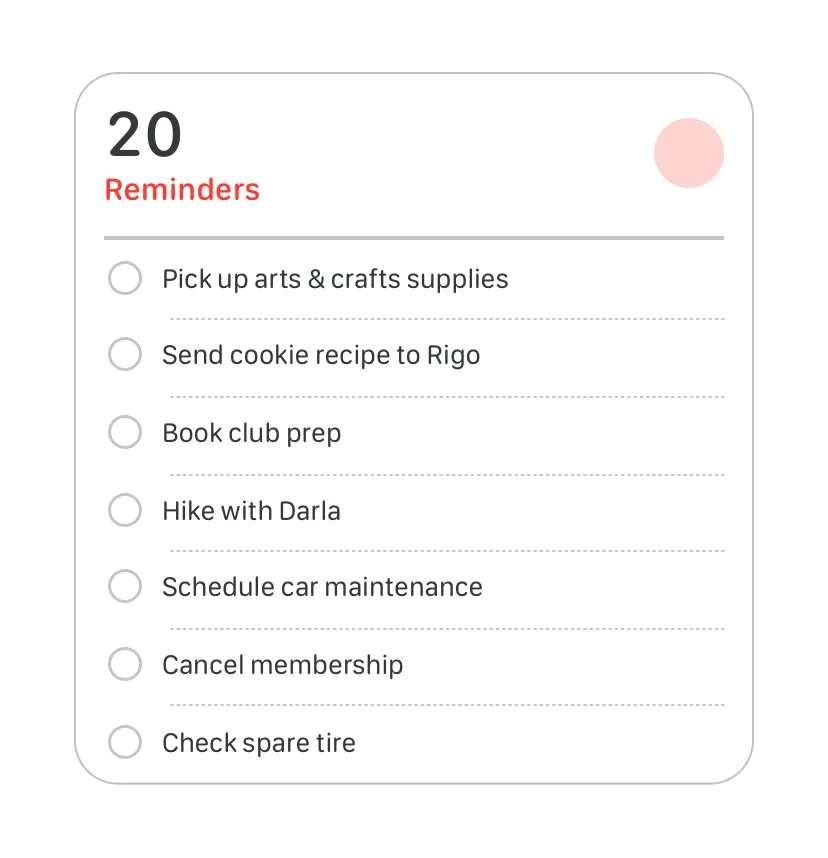Complete the "Check spare tire" reminder
828x858 pixels.
[125, 742]
